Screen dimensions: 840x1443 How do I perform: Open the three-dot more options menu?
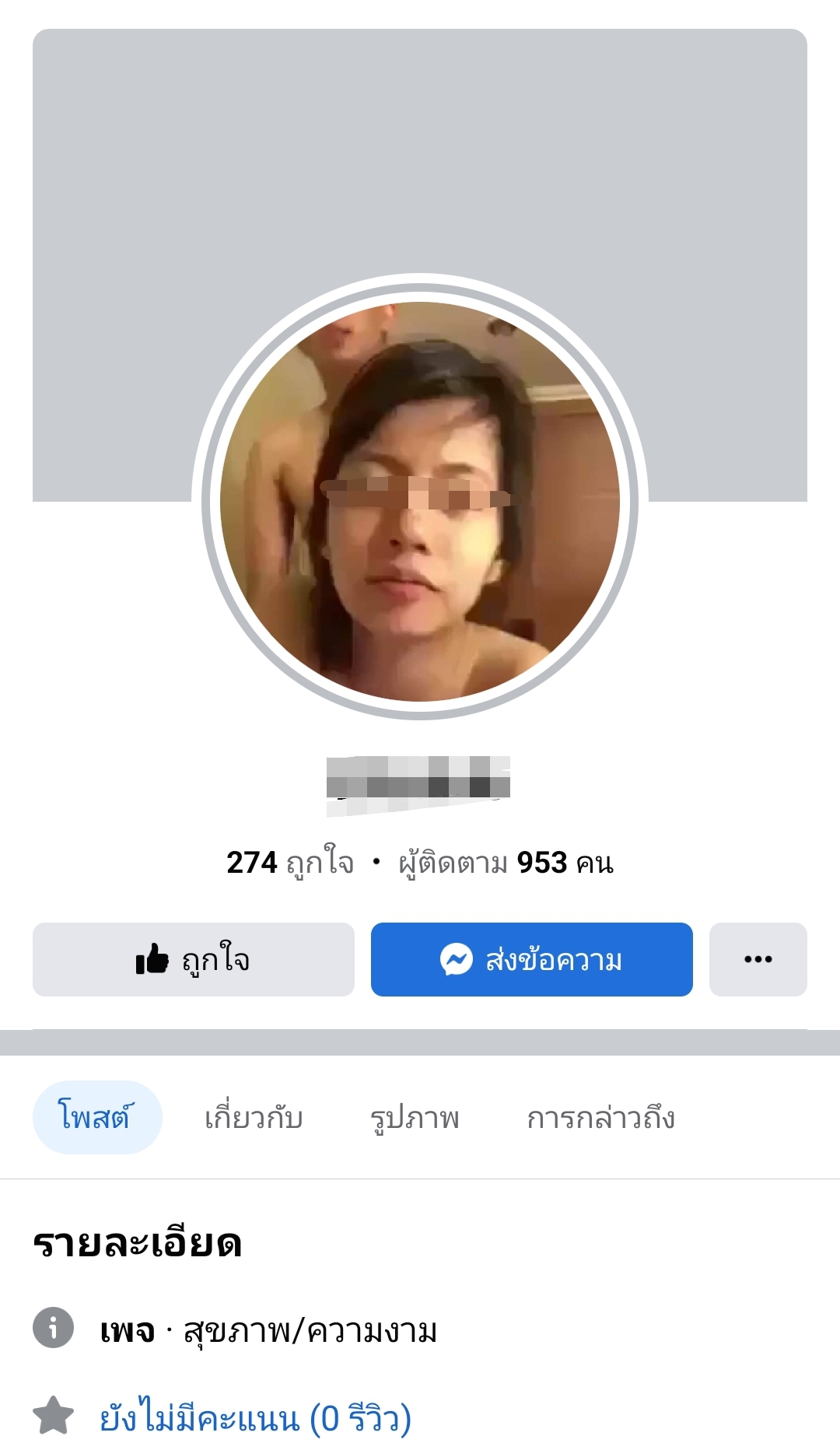coord(758,959)
